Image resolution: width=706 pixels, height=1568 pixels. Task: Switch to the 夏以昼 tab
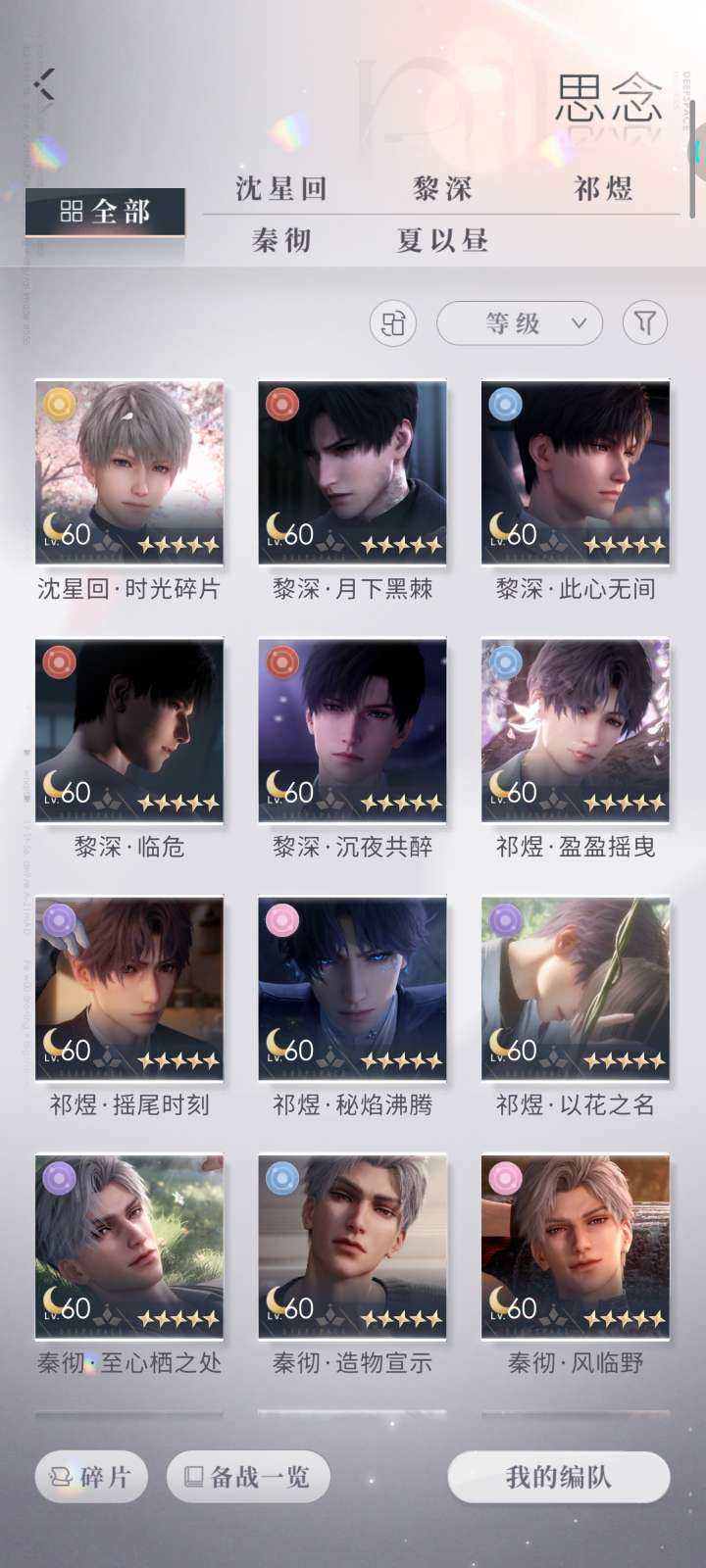pos(442,240)
